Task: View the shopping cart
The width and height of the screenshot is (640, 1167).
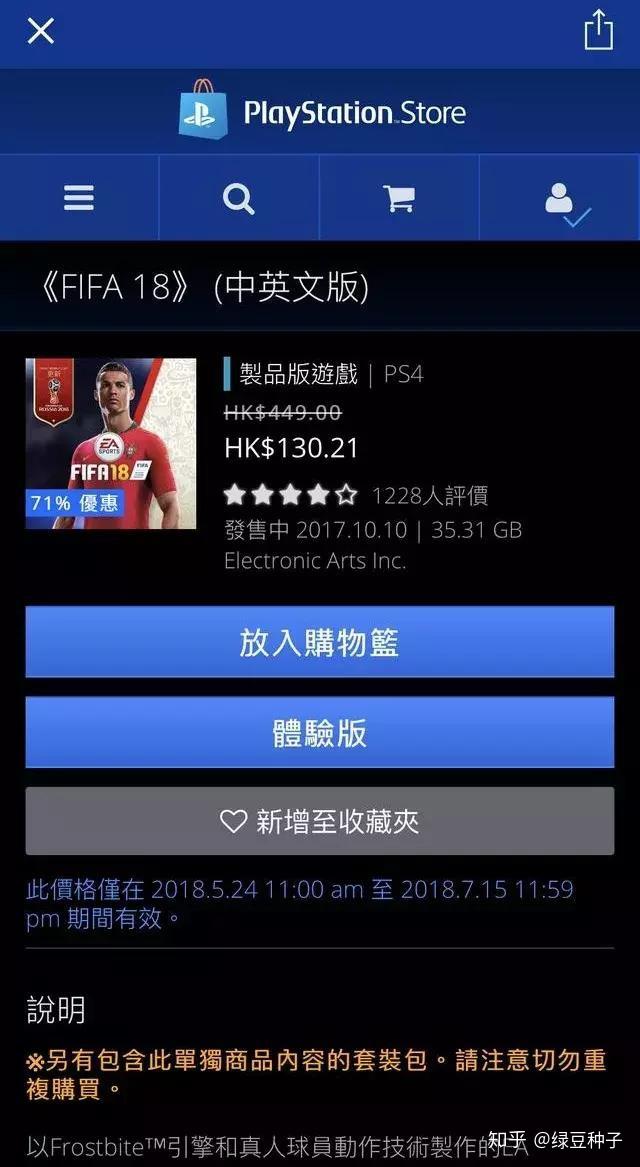Action: pyautogui.click(x=399, y=198)
